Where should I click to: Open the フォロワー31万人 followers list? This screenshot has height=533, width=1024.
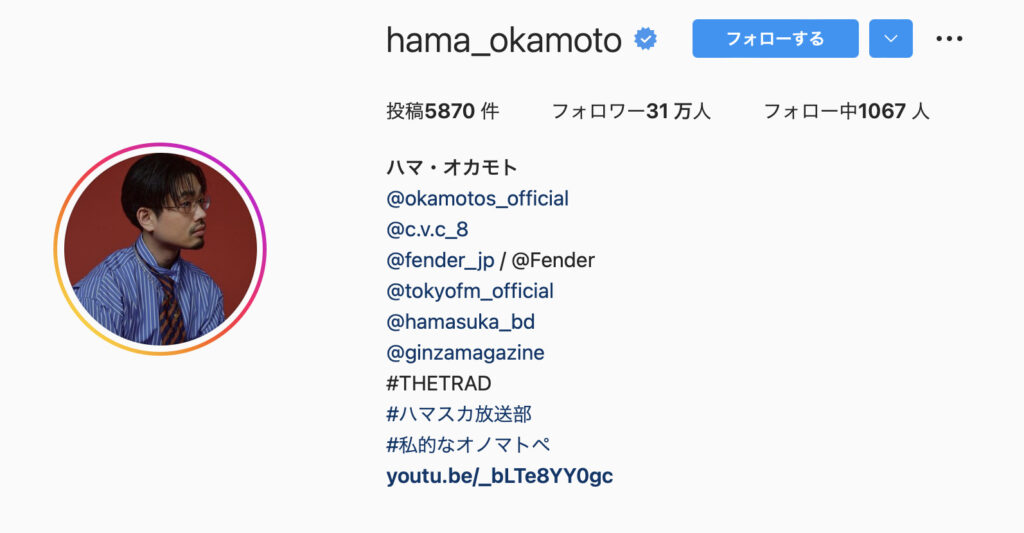(x=631, y=111)
